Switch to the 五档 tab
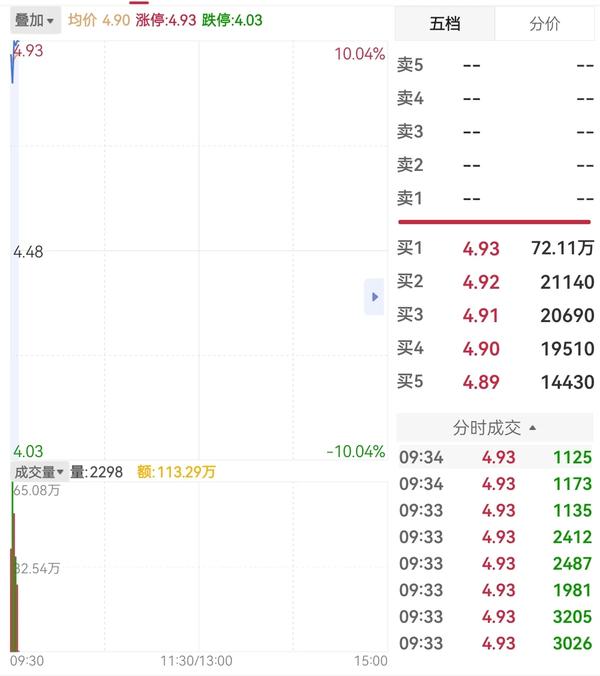Image resolution: width=600 pixels, height=676 pixels. pos(444,24)
